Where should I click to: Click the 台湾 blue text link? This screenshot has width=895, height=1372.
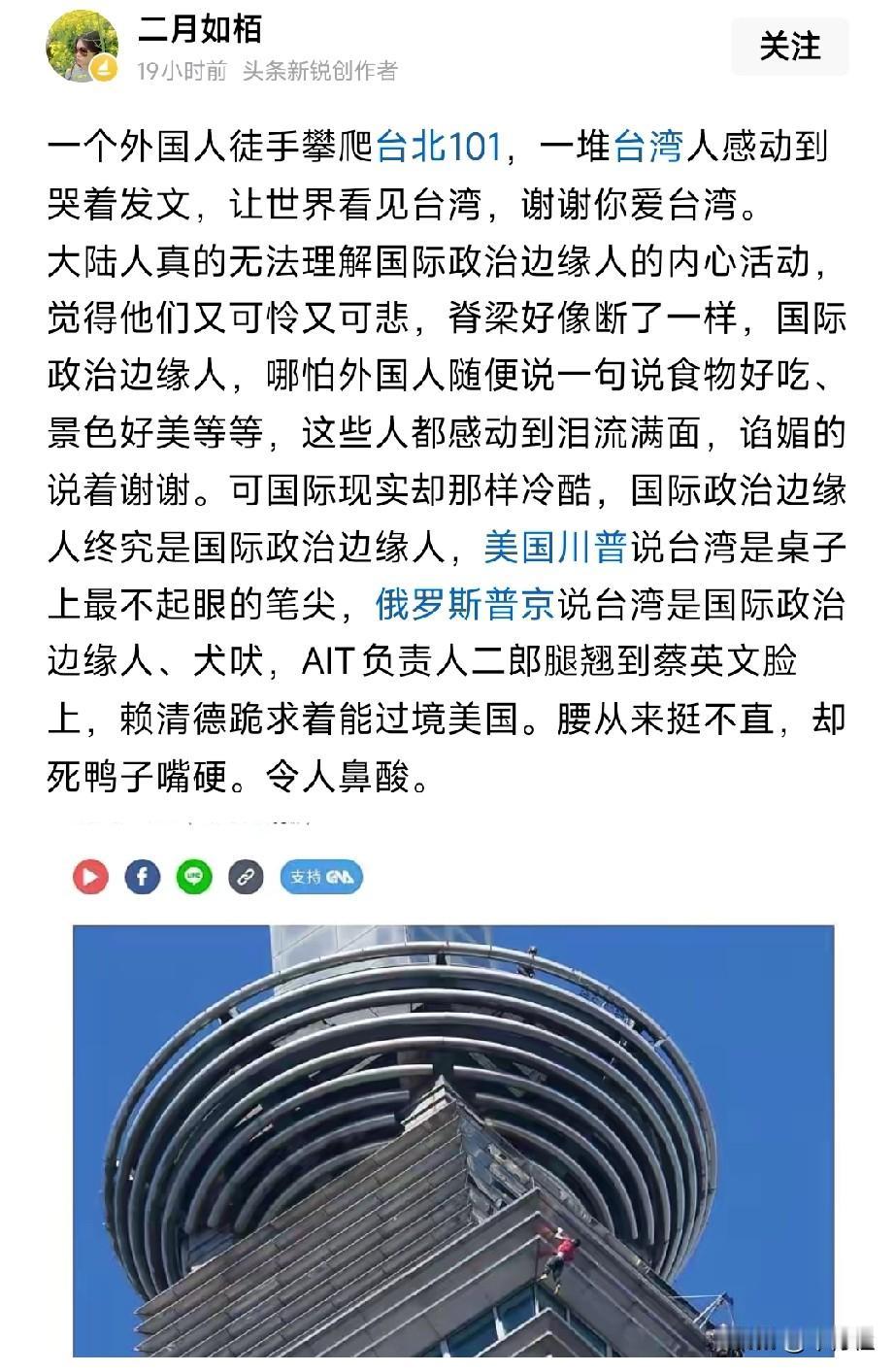(649, 148)
